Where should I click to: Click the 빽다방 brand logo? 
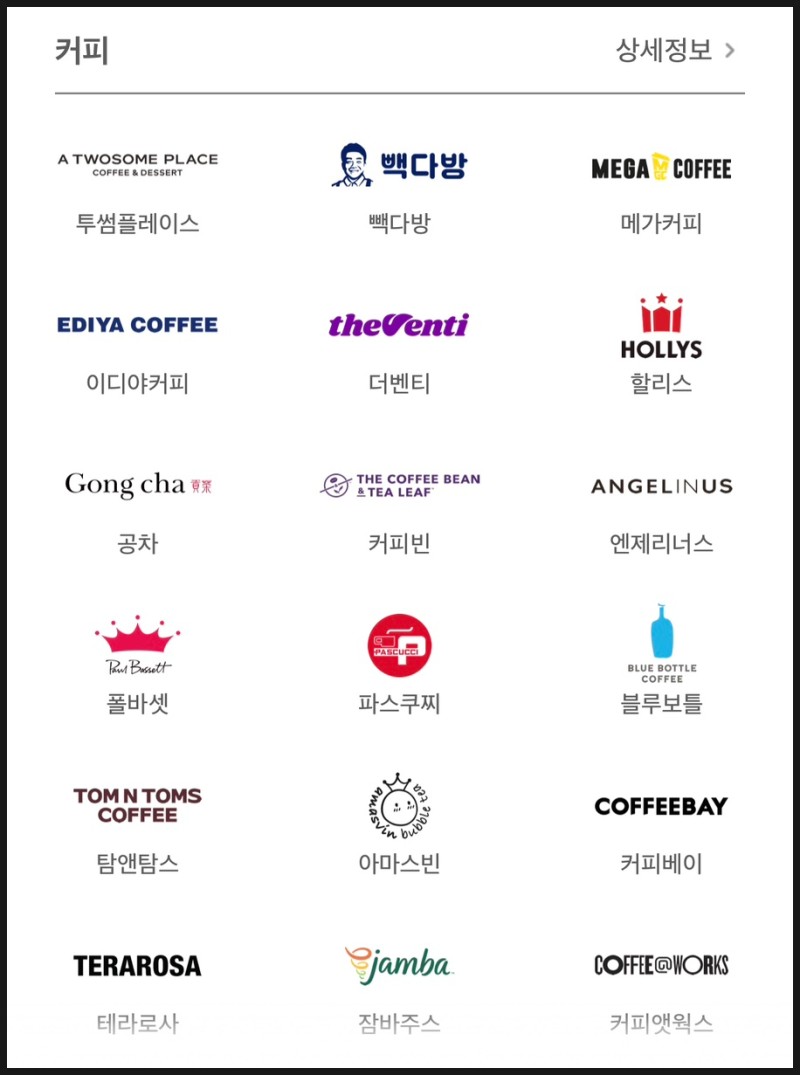click(x=397, y=164)
